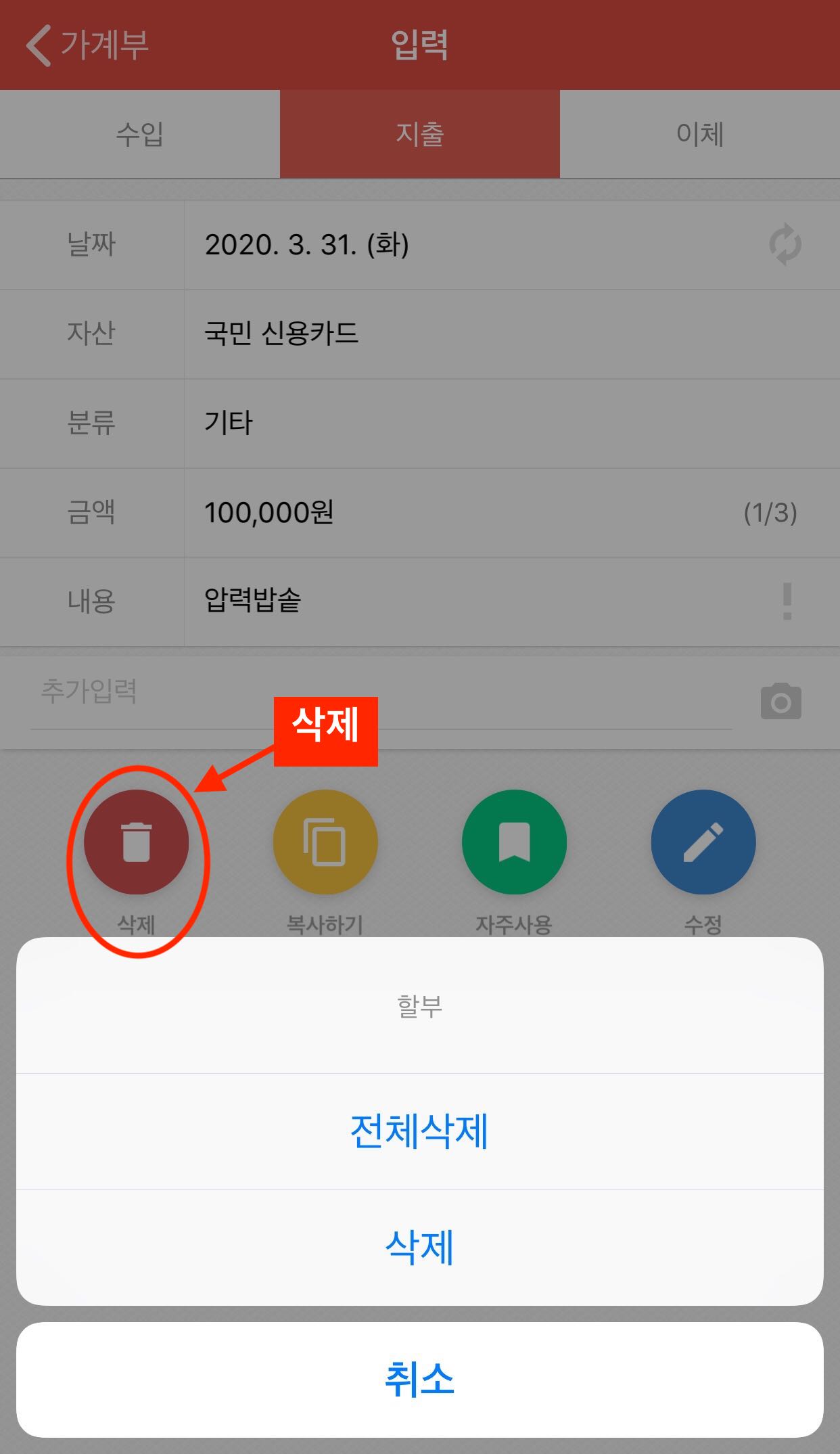Tap the 추가입력 note field

click(379, 692)
